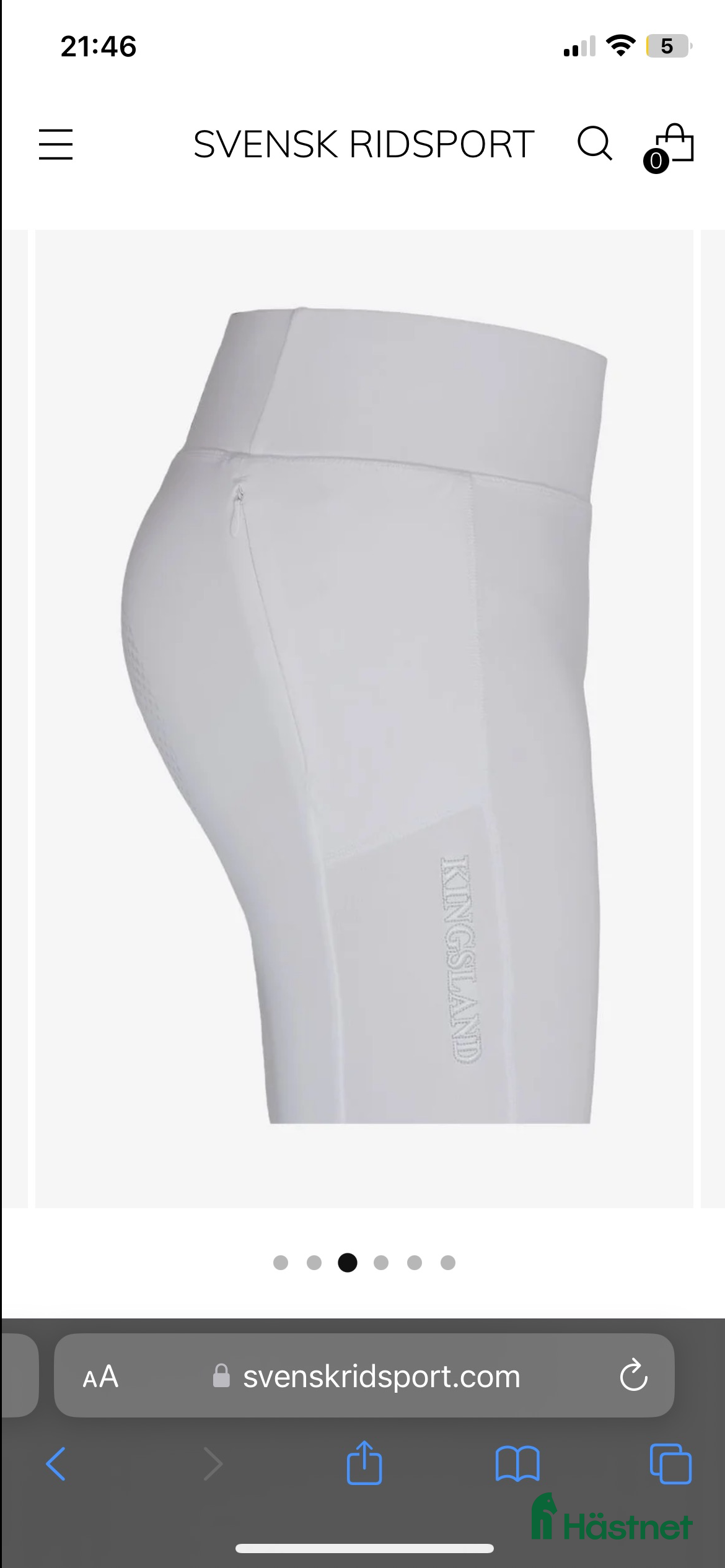This screenshot has height=1568, width=725.
Task: Jump to the first image dot
Action: click(281, 1263)
